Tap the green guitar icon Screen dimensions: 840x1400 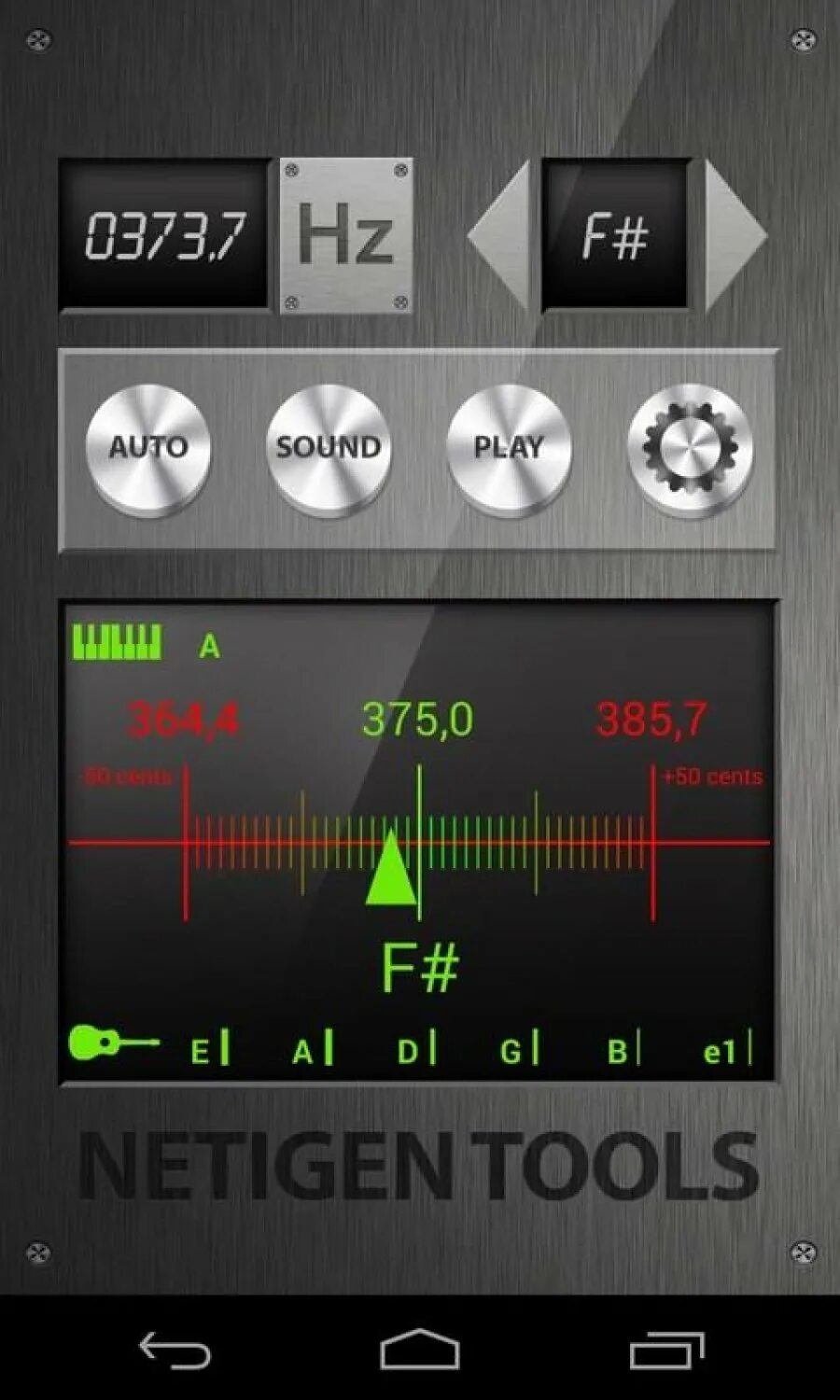112,1043
